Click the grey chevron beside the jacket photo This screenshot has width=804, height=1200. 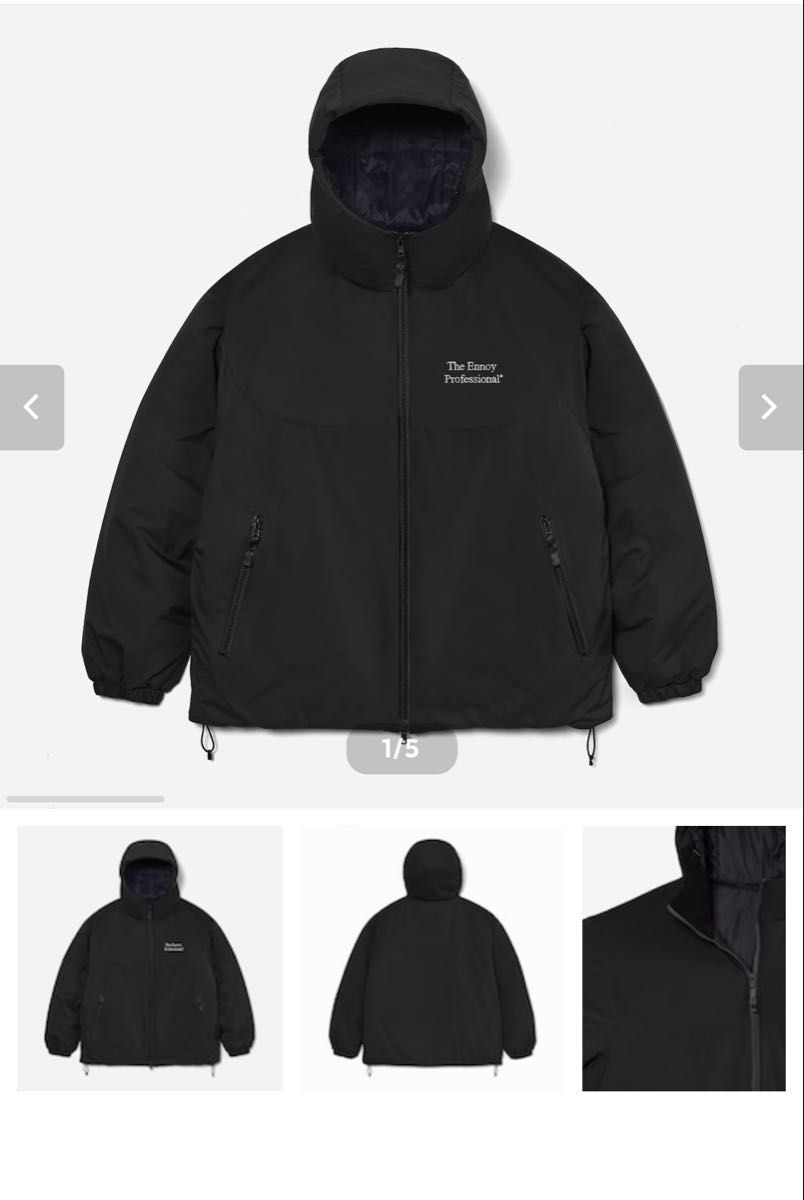click(x=31, y=407)
